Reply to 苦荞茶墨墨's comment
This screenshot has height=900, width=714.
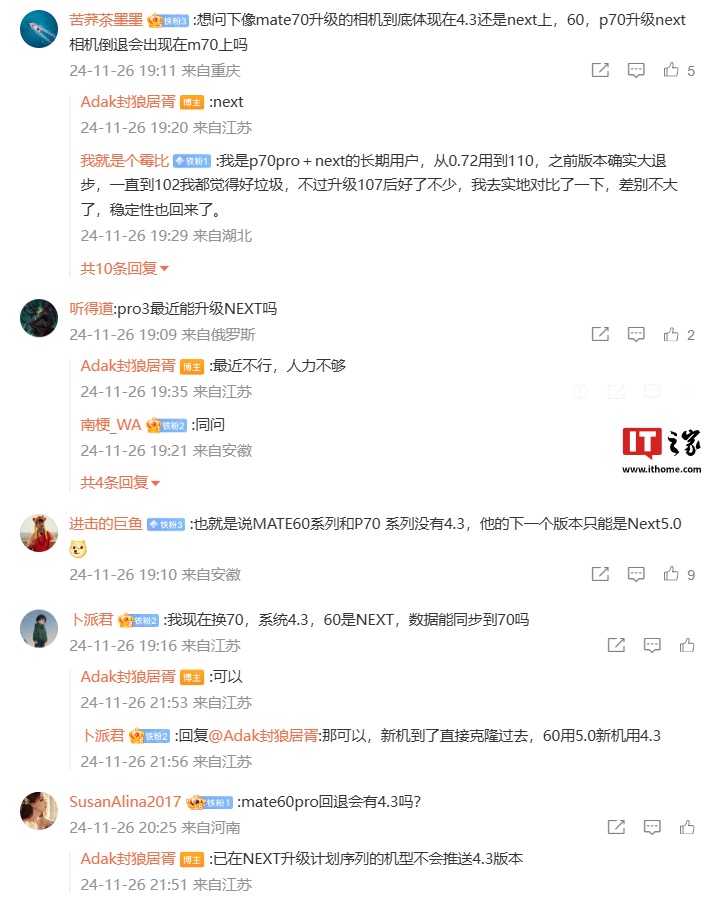coord(636,70)
